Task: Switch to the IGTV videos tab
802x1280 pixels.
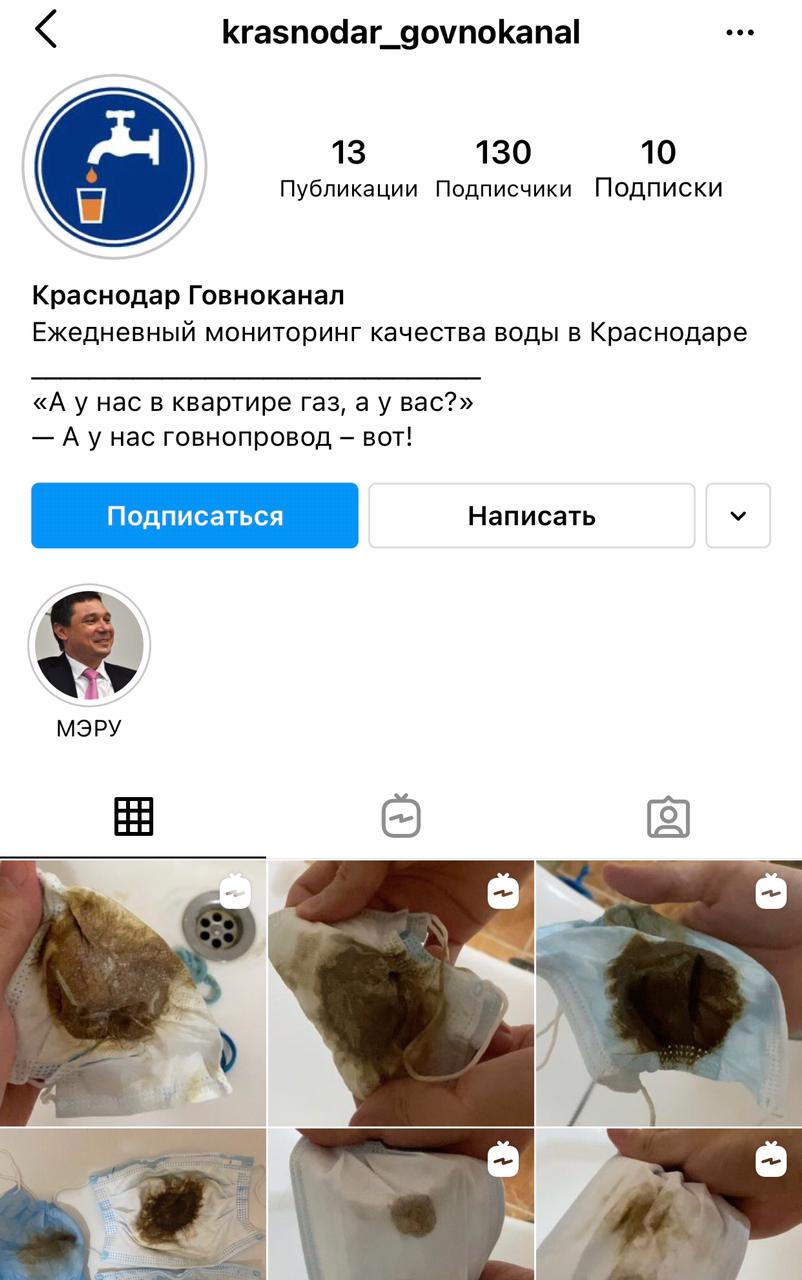Action: click(x=401, y=817)
